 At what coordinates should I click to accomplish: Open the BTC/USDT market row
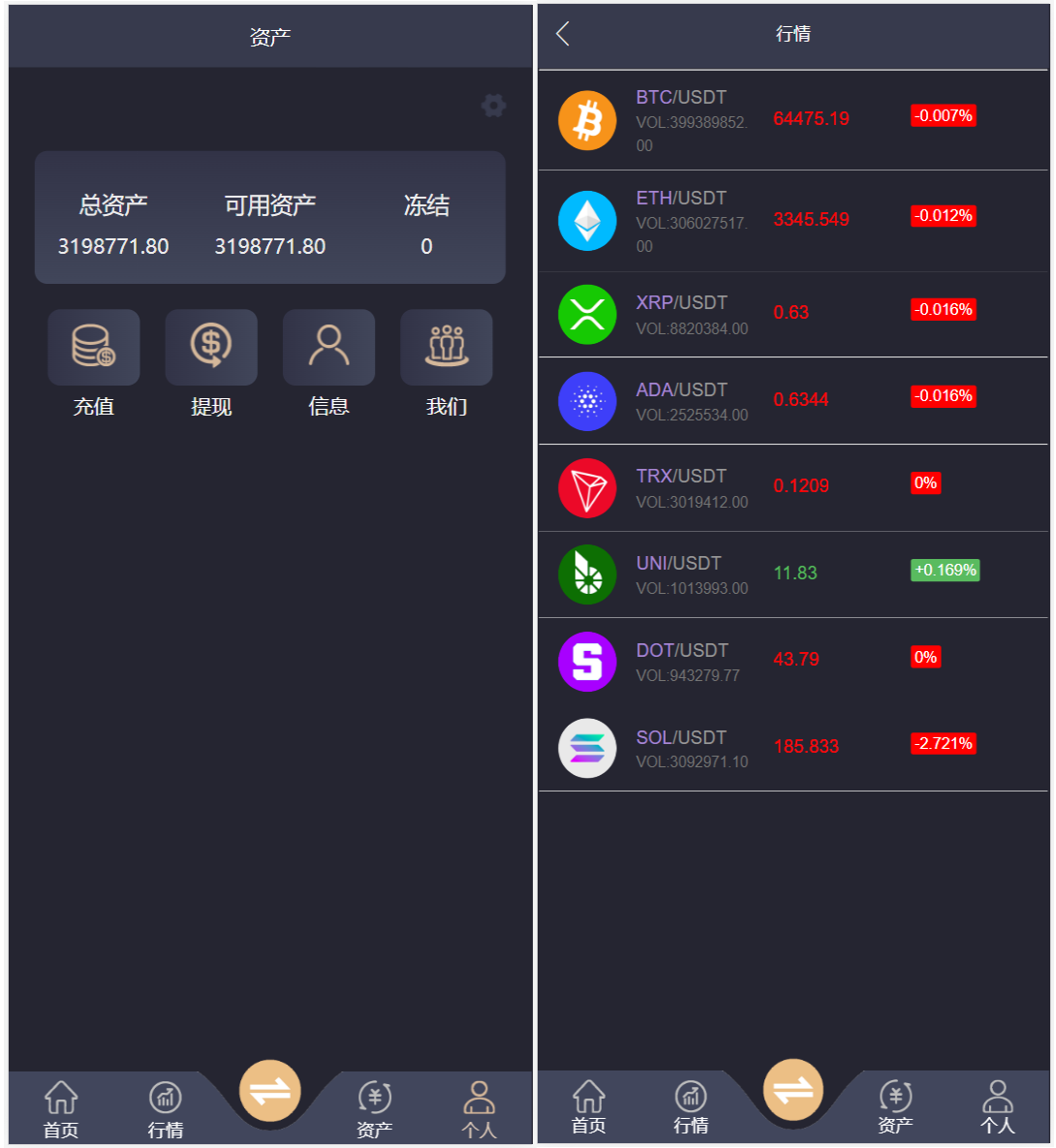tap(792, 120)
